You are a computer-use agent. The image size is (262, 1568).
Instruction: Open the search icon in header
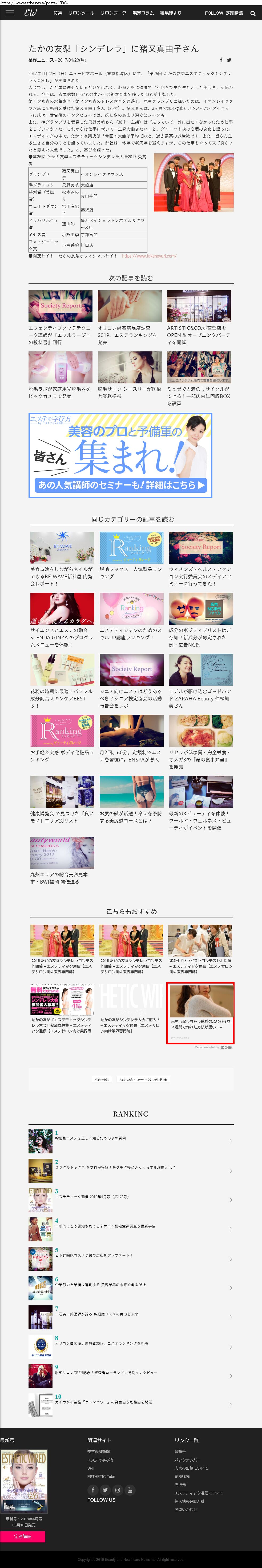coord(253,13)
